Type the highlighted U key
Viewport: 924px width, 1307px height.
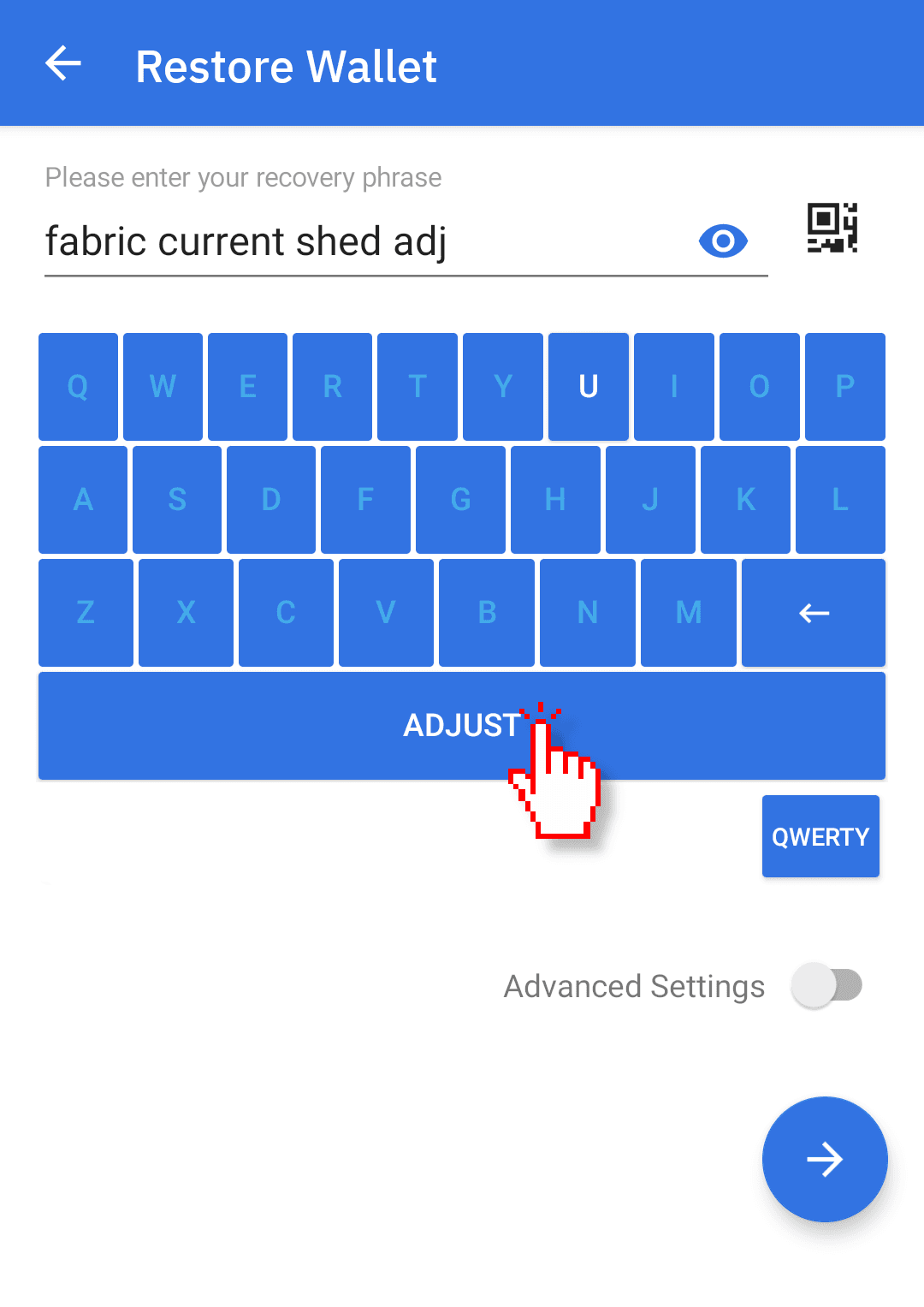coord(589,387)
